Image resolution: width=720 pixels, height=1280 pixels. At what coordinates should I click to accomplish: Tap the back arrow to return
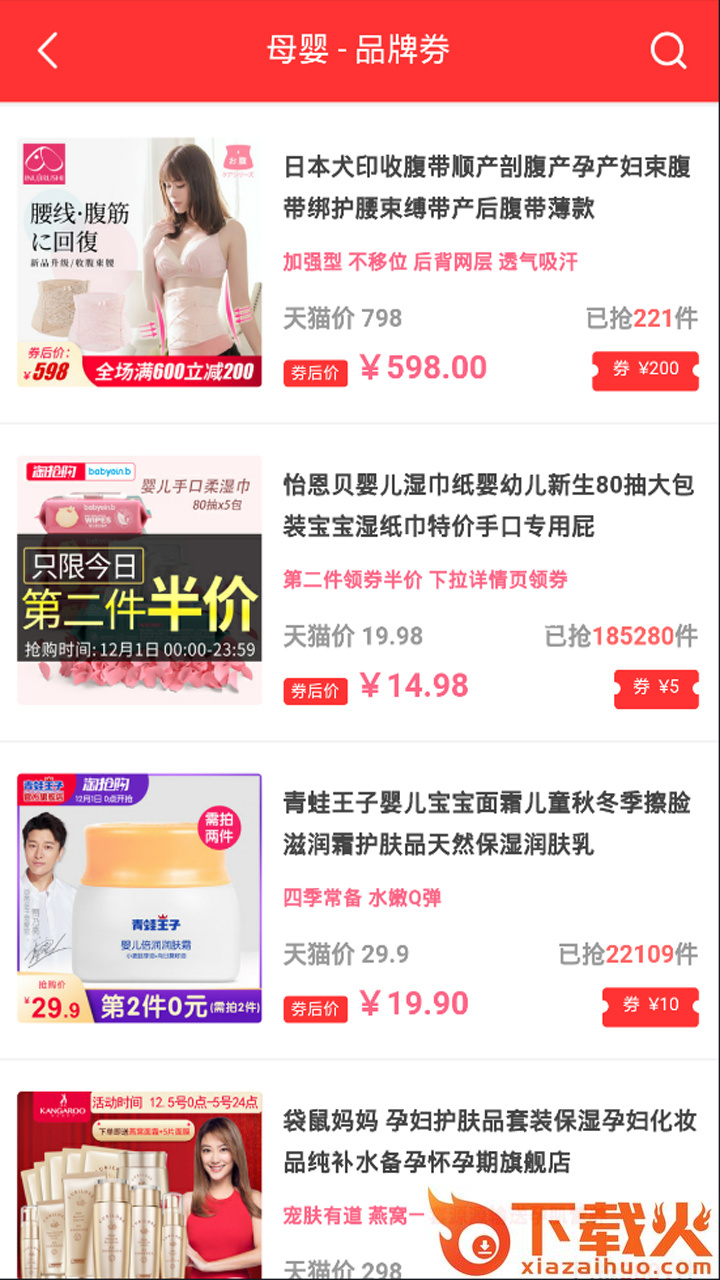(x=47, y=50)
